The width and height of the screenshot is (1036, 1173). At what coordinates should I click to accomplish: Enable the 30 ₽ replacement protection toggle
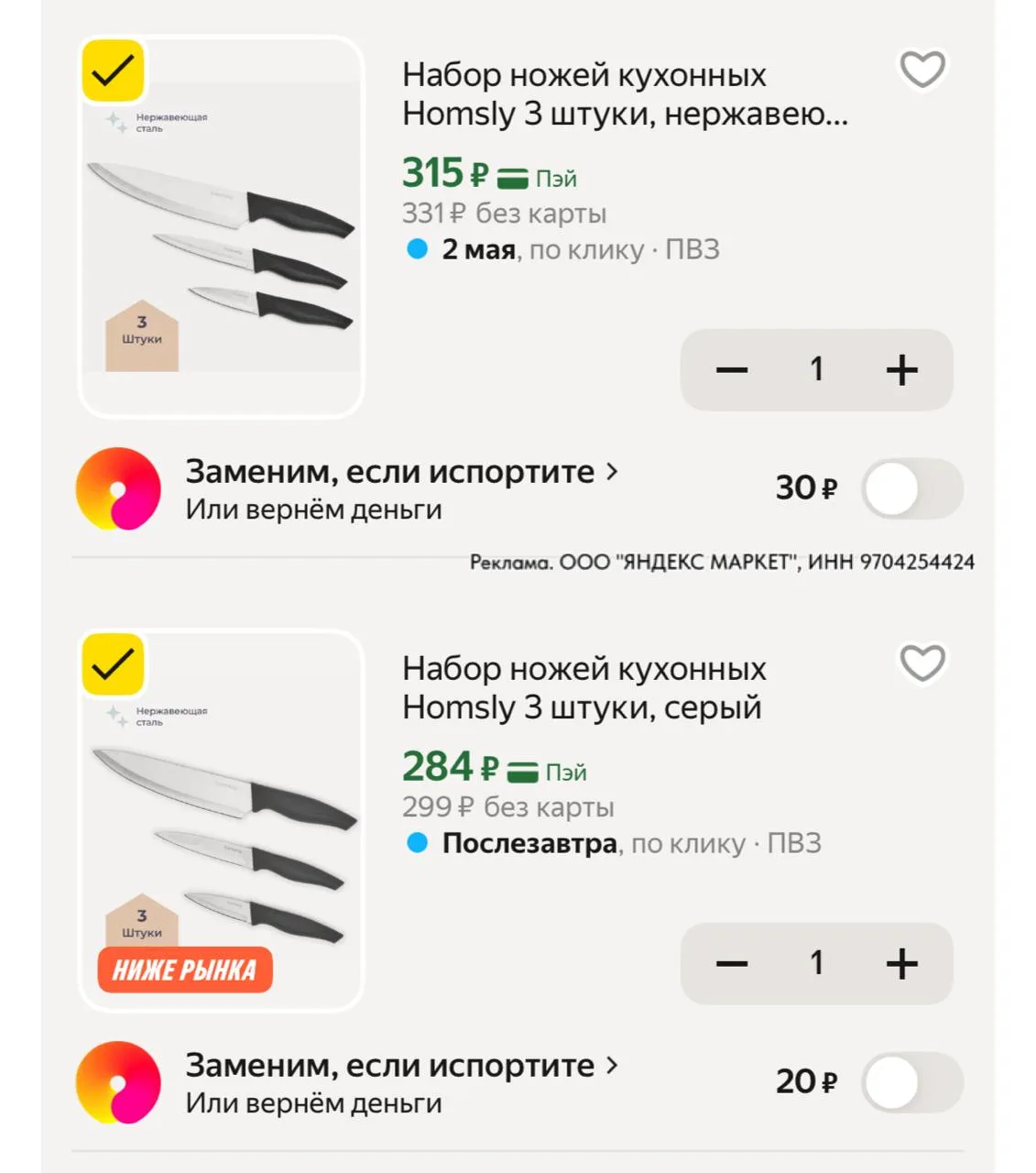(911, 488)
